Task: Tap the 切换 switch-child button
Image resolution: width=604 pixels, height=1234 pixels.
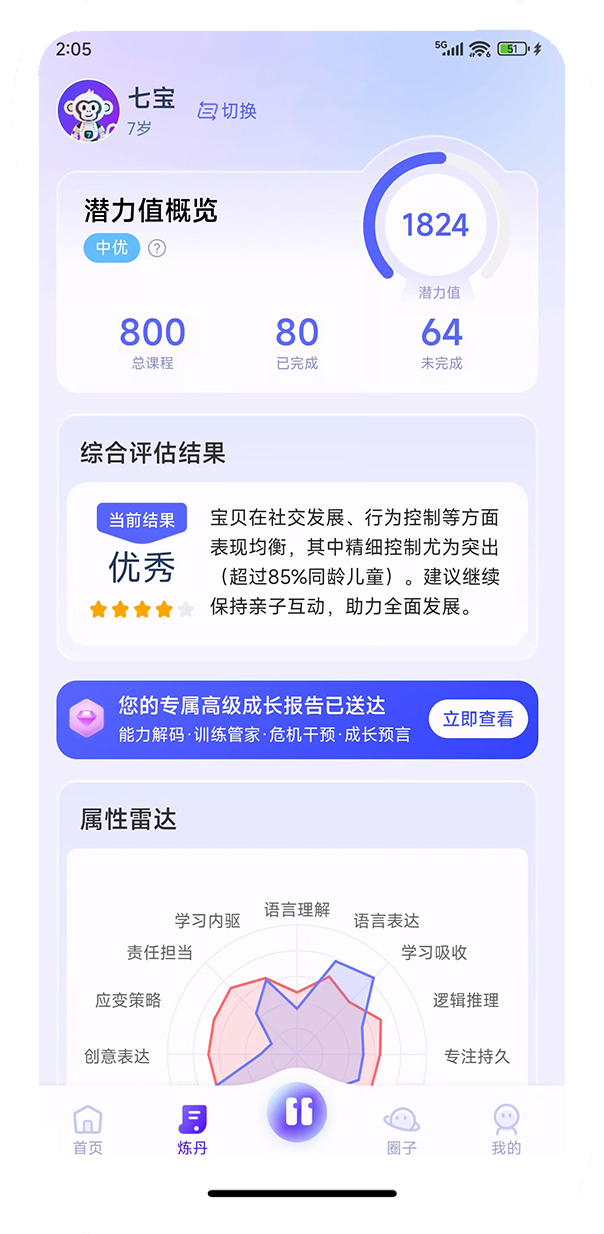Action: point(227,111)
